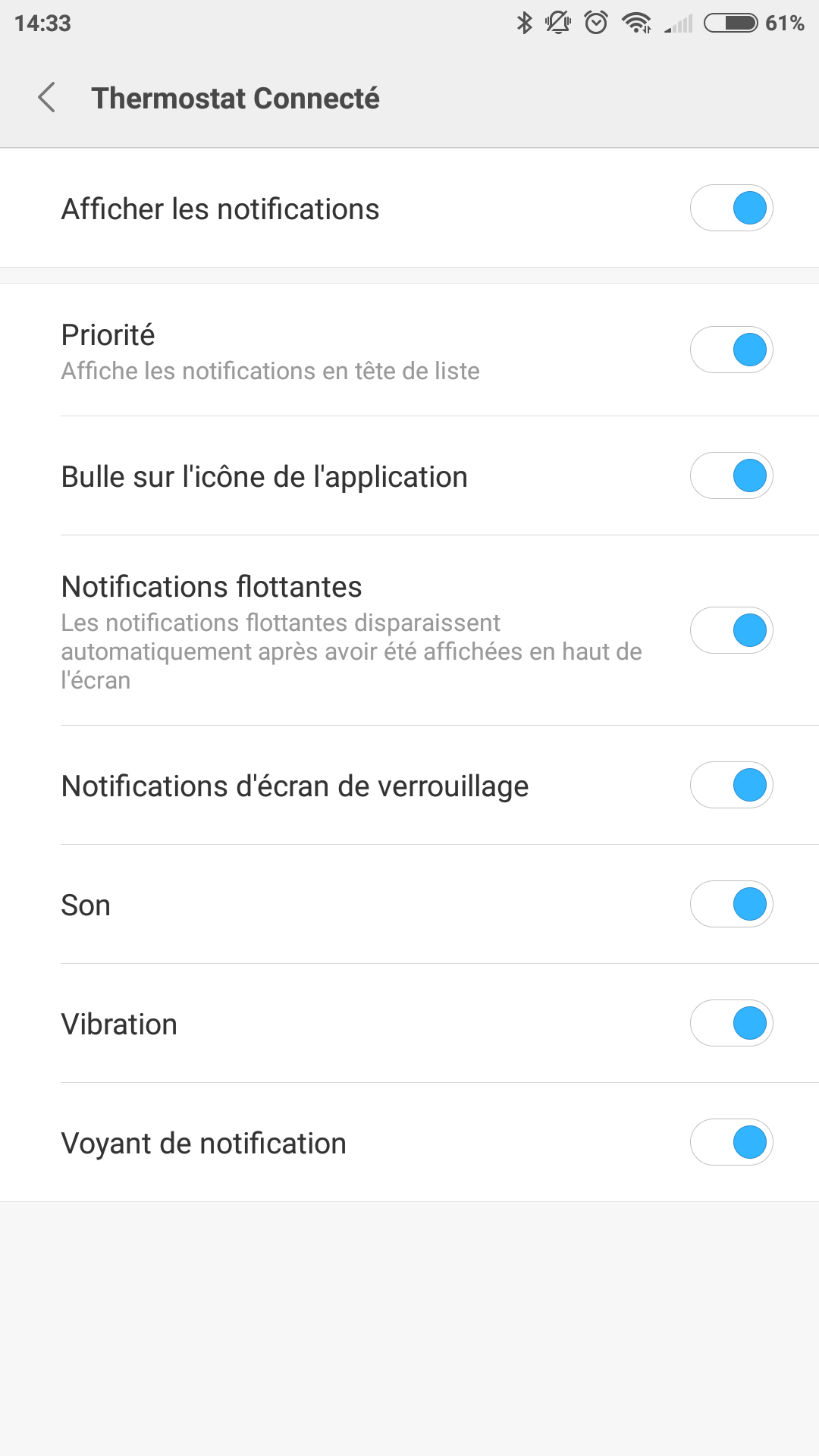Turn off Afficher les notifications

(731, 208)
